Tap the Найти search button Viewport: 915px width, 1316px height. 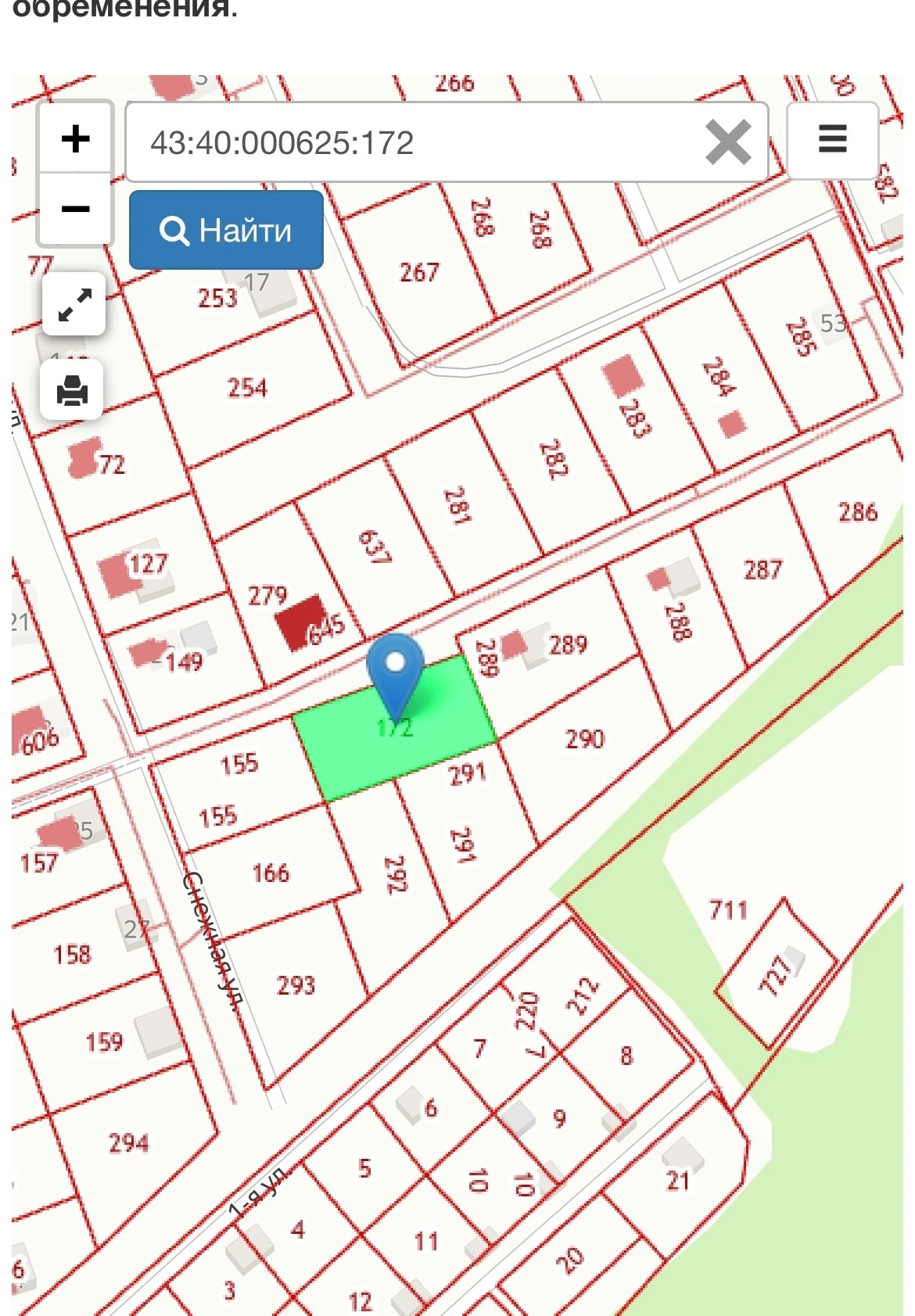pyautogui.click(x=226, y=230)
